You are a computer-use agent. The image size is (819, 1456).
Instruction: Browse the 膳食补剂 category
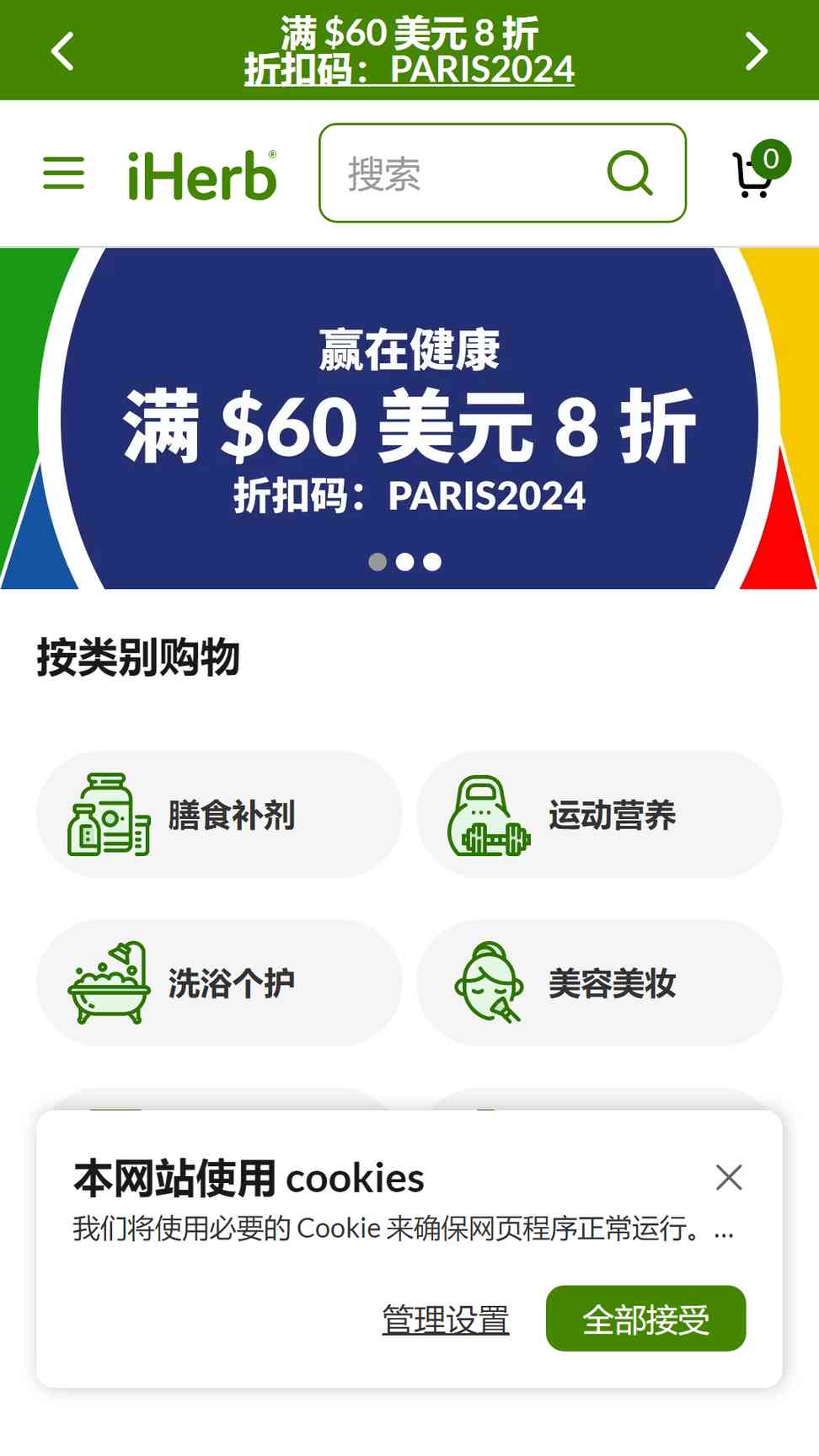219,815
